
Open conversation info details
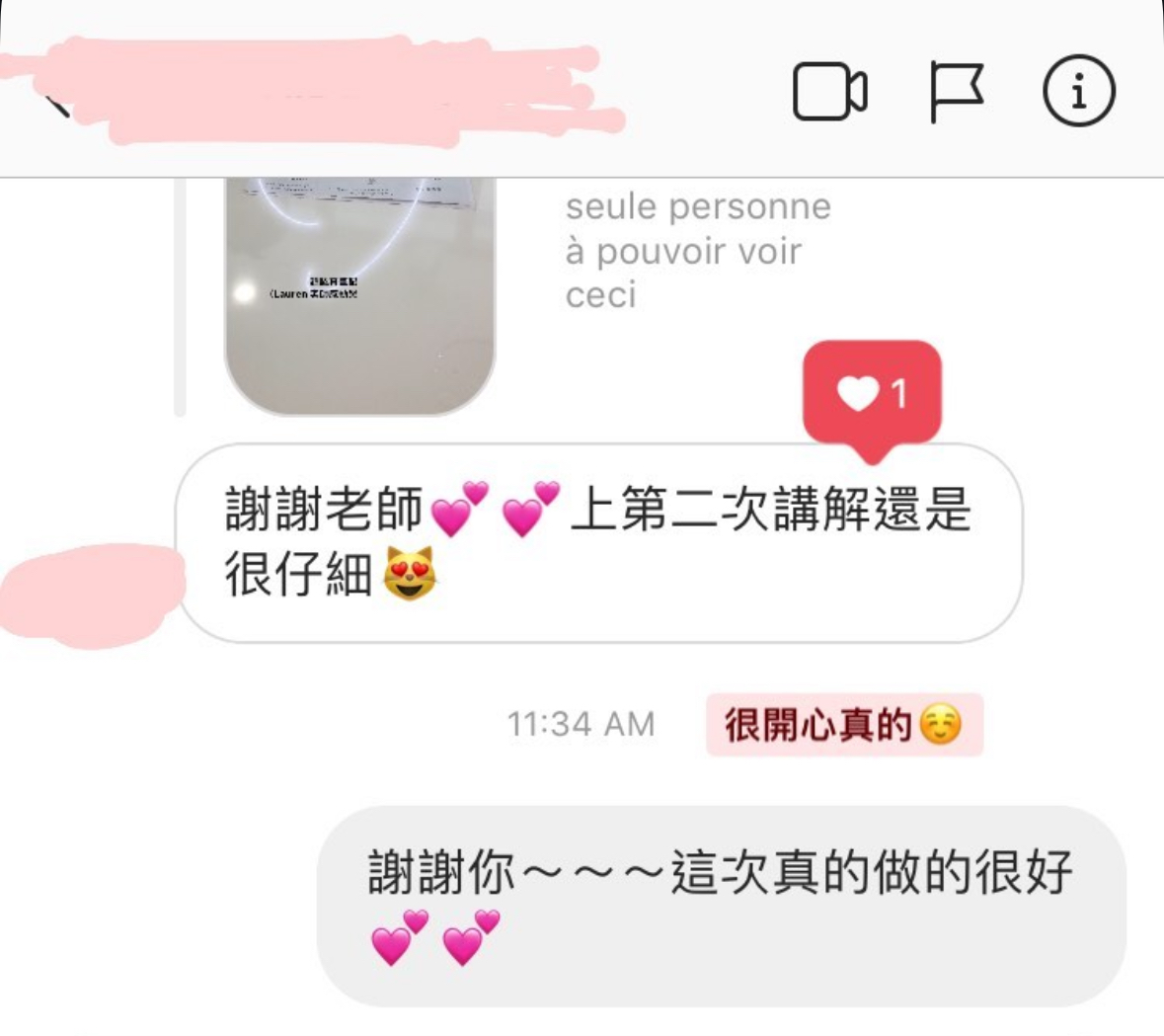[1079, 92]
